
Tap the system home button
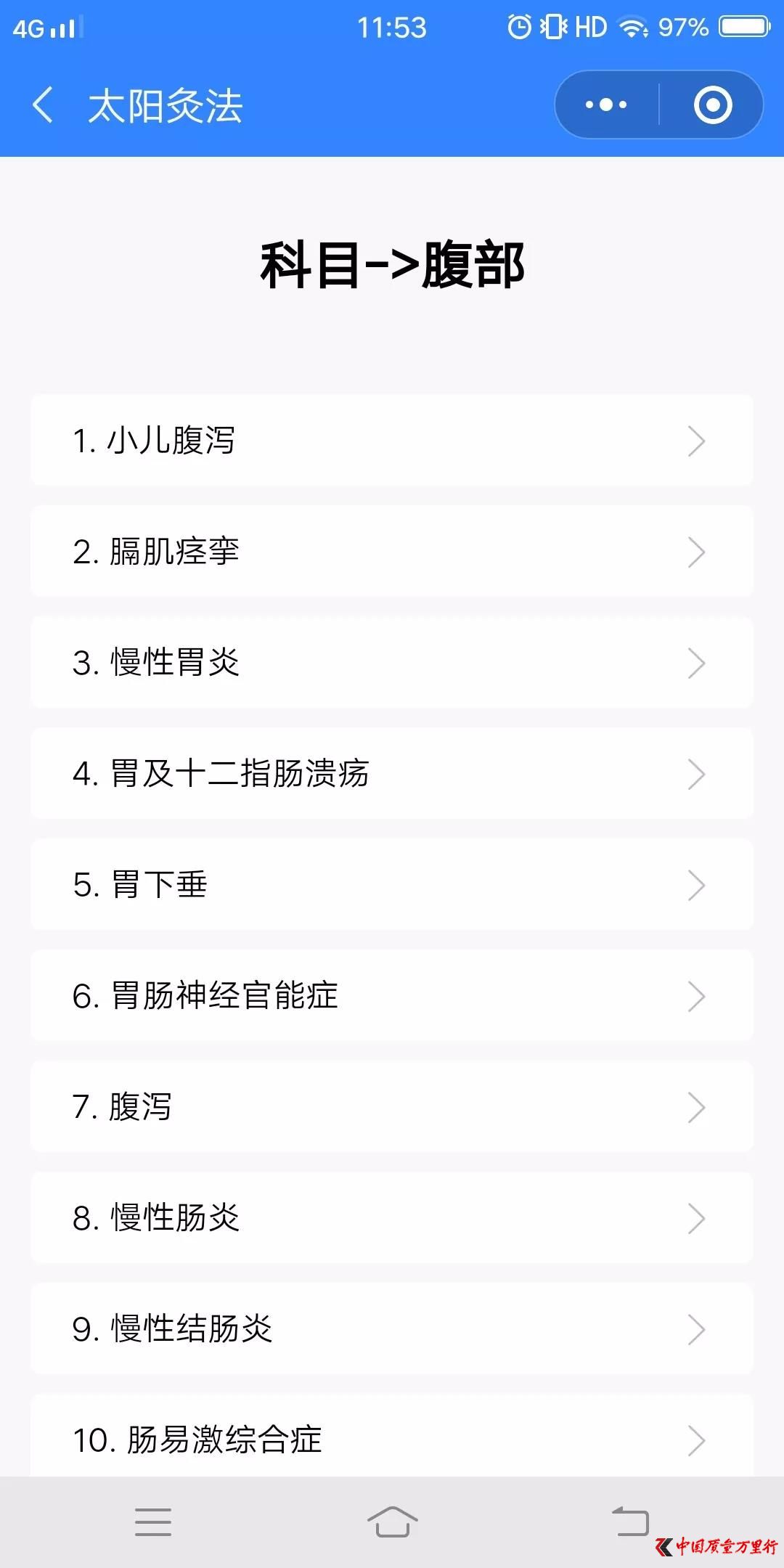[x=392, y=1522]
